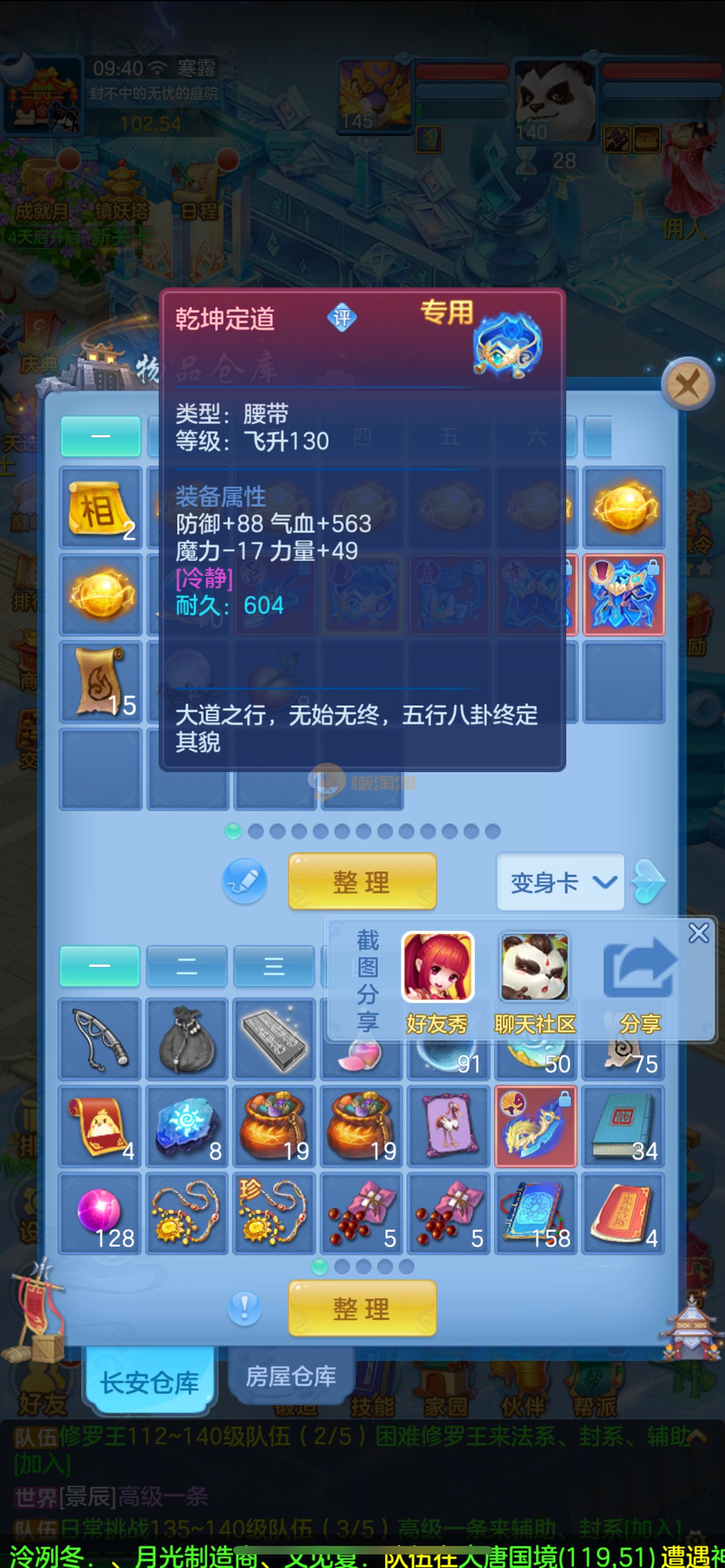This screenshot has width=725, height=1568.
Task: Tap the upper 整理 sort button
Action: 361,882
